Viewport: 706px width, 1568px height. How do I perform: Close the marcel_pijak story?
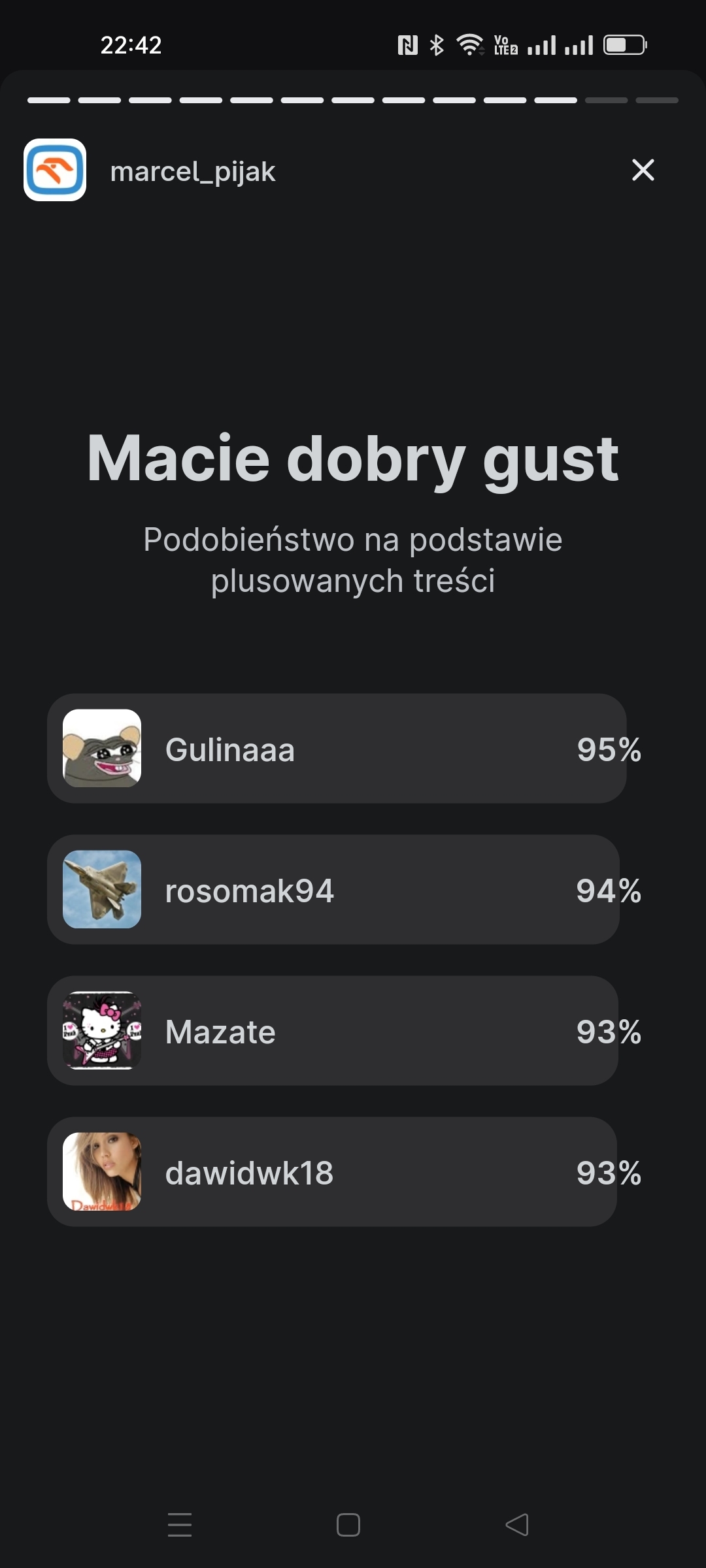coord(643,170)
